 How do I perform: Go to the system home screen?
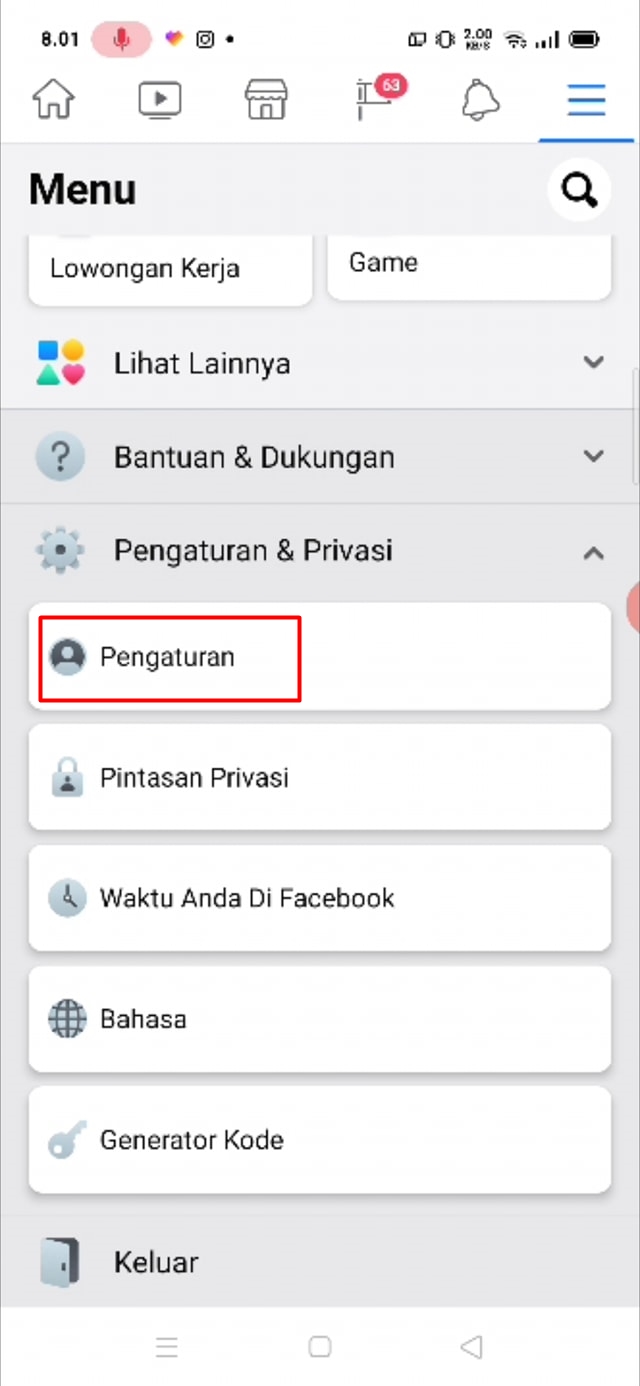pos(320,1347)
